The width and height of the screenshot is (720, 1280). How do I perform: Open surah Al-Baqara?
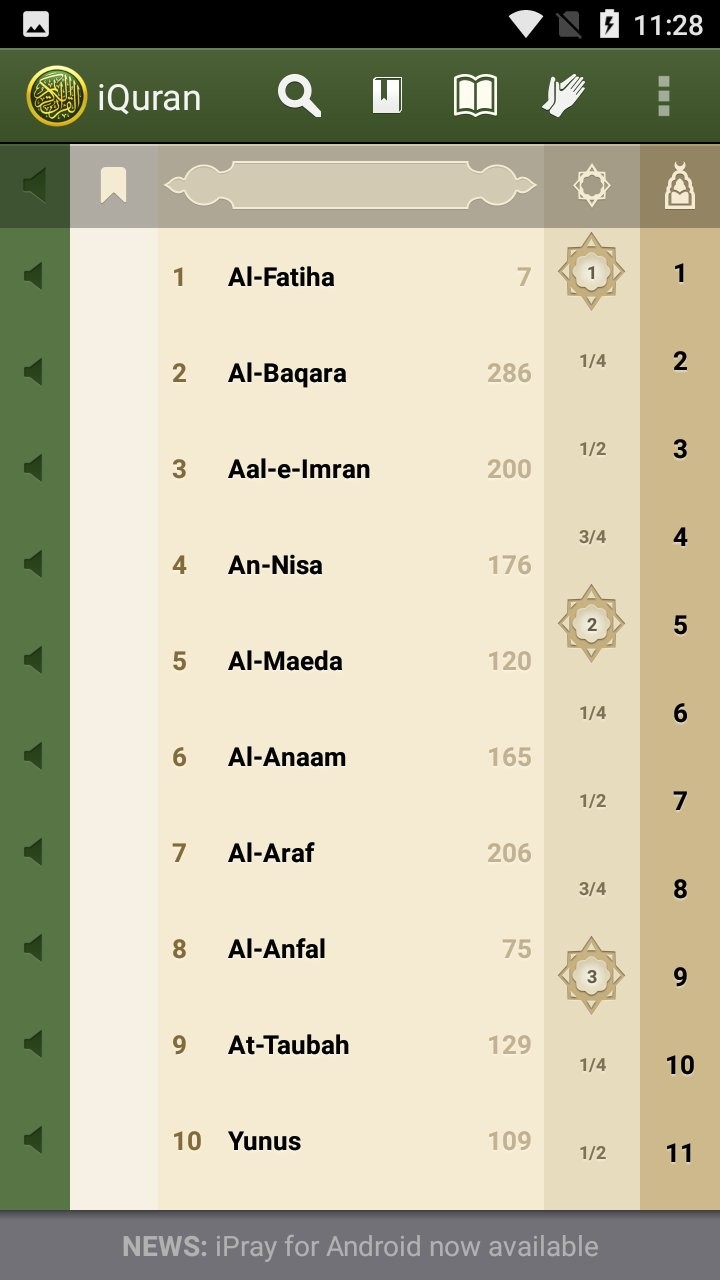287,373
